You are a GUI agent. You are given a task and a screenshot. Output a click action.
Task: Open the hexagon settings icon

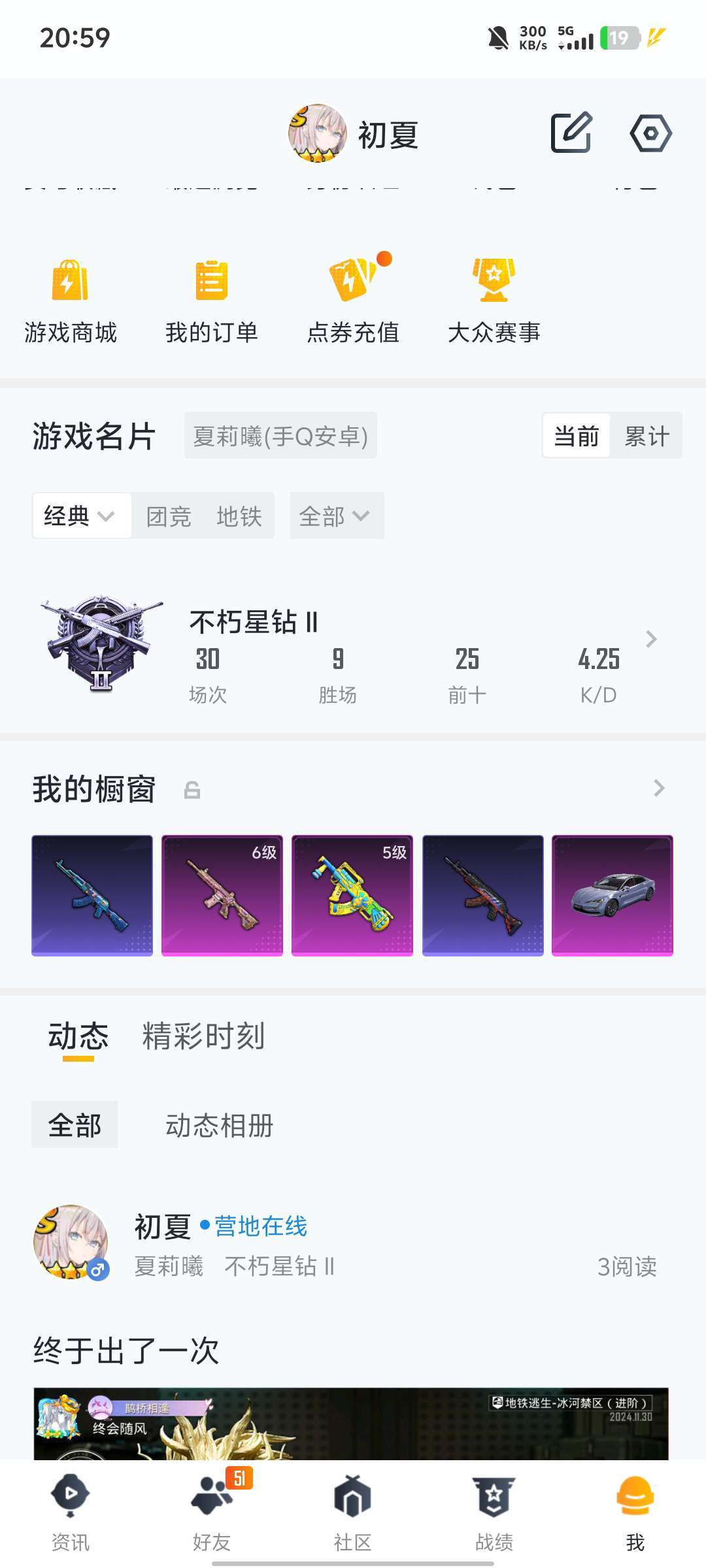coord(650,133)
